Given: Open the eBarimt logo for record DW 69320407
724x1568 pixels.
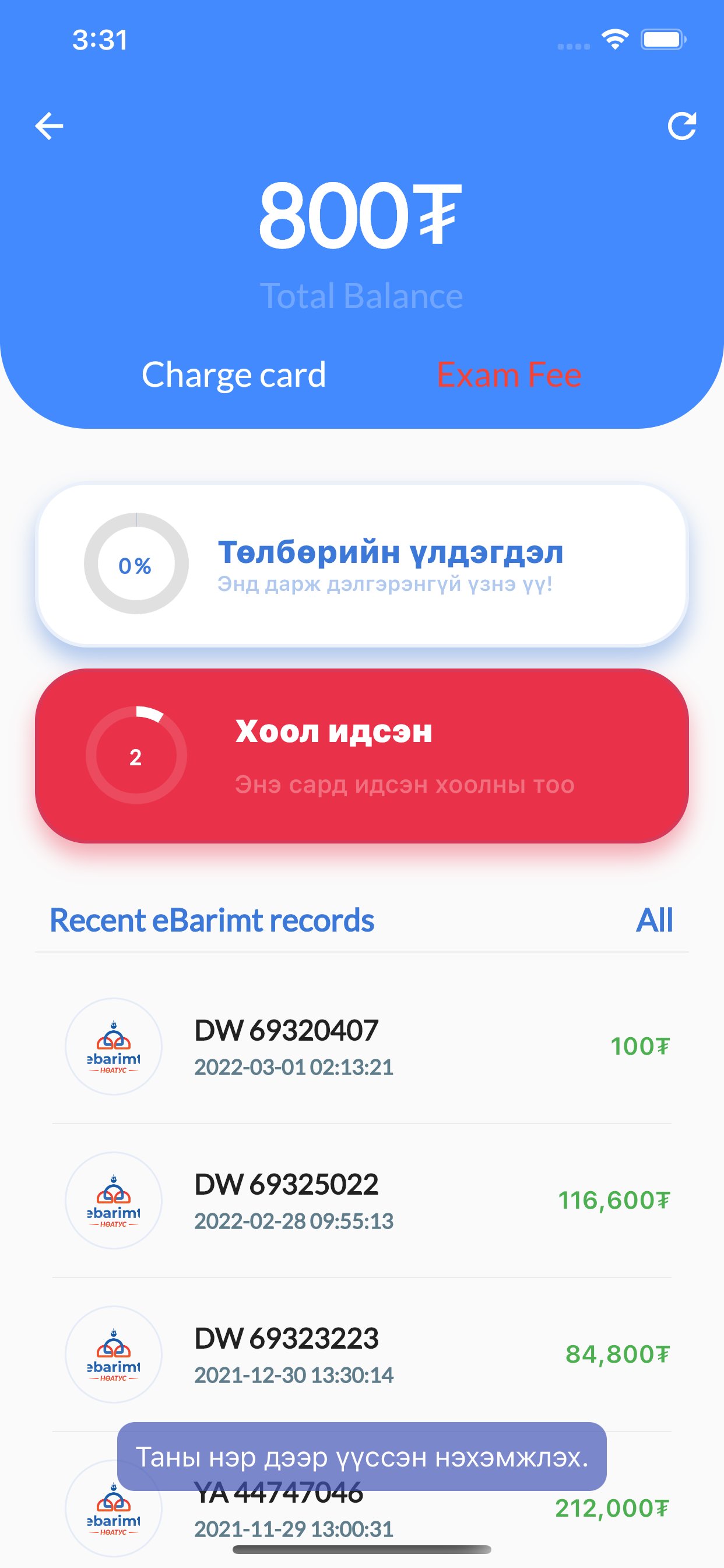Looking at the screenshot, I should tap(113, 1047).
